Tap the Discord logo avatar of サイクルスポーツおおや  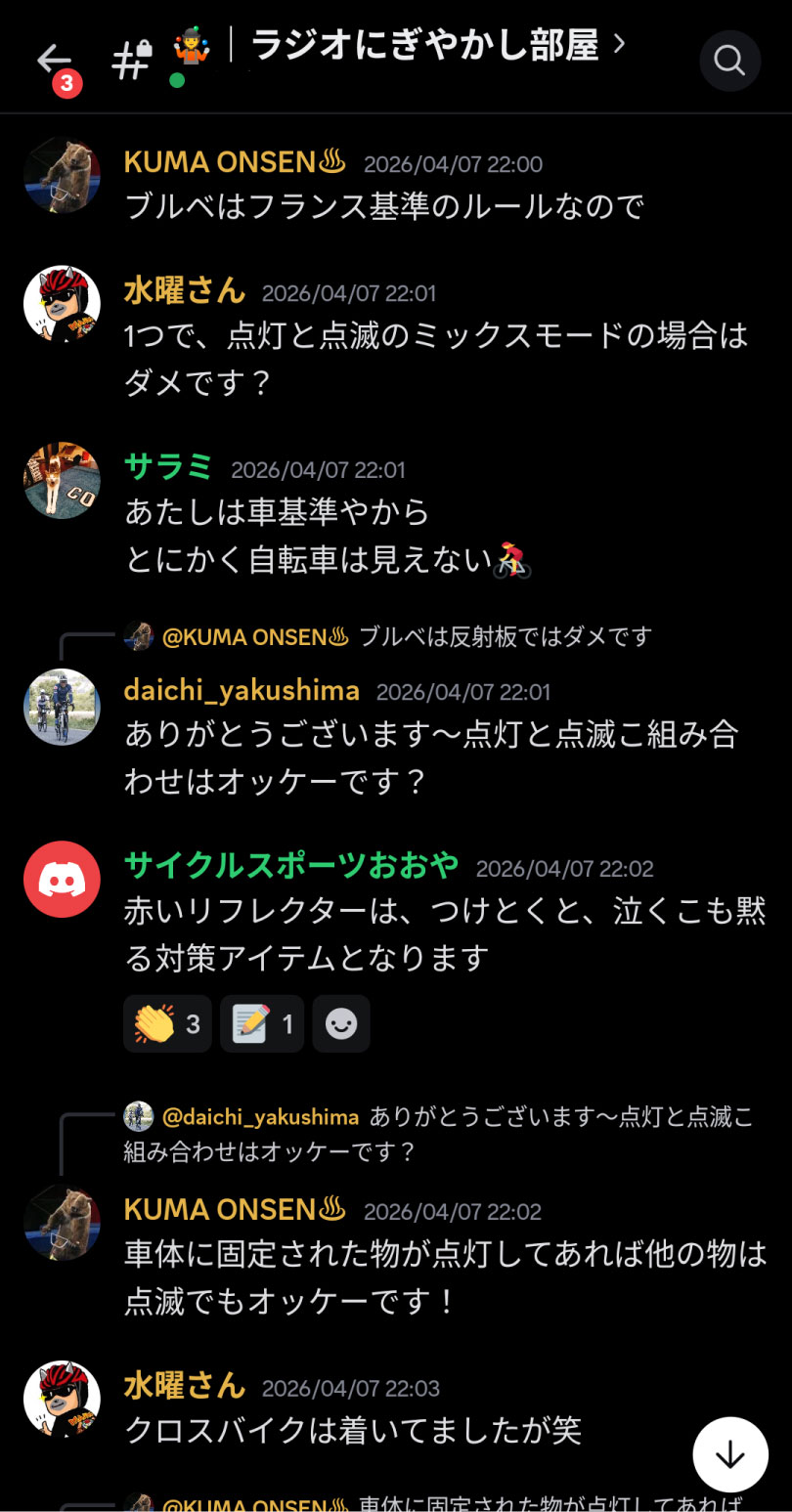click(62, 879)
